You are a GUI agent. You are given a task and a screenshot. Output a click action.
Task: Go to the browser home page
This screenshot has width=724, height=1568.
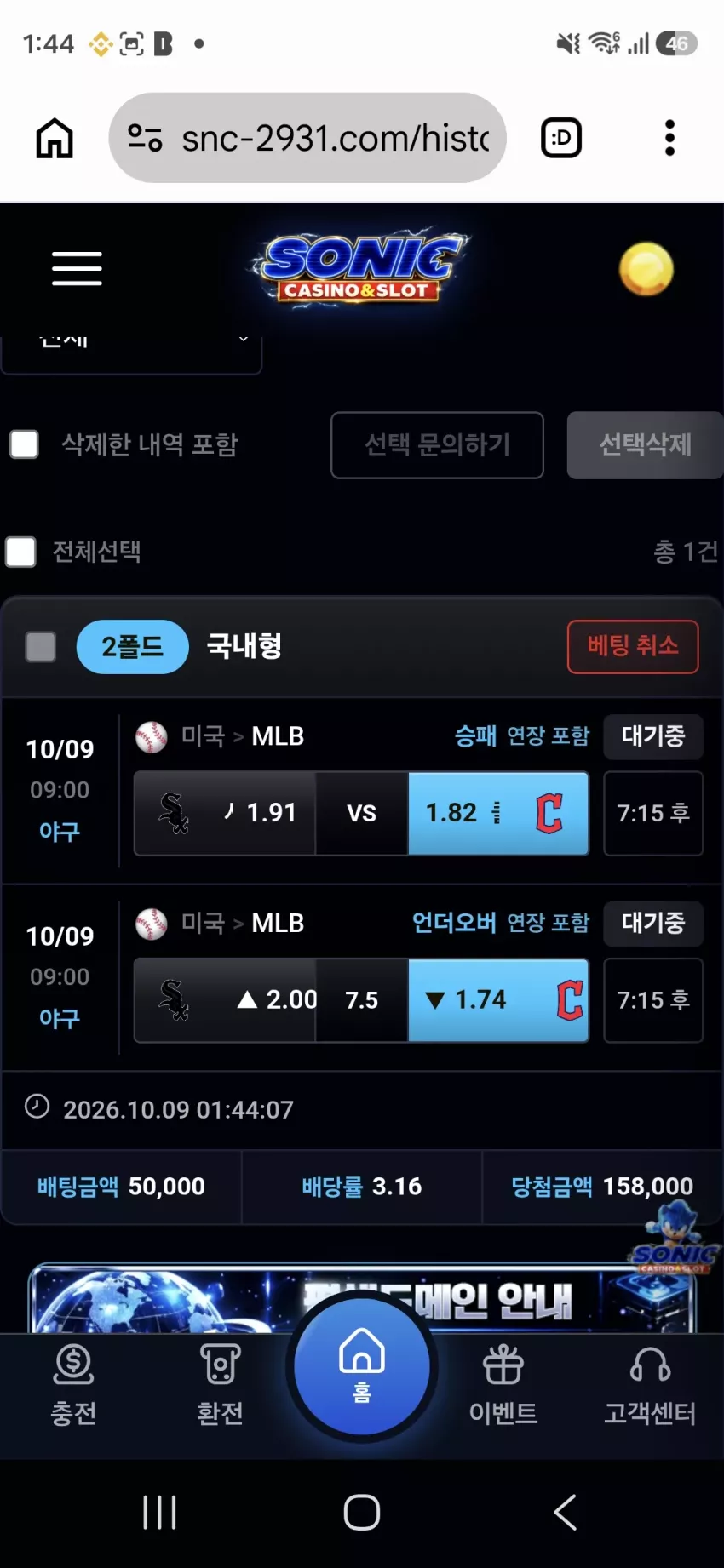(x=55, y=138)
